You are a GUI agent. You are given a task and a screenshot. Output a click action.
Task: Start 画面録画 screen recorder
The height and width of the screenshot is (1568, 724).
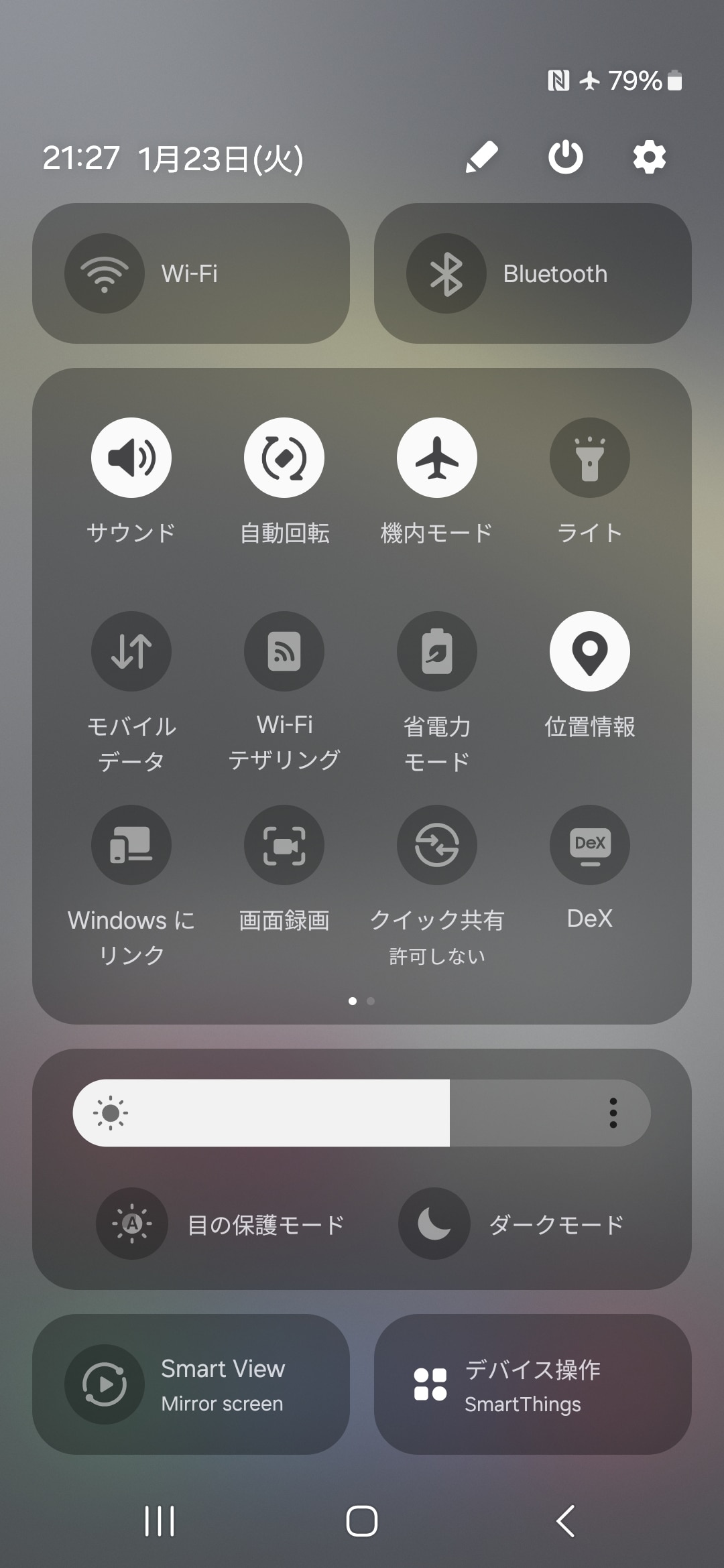tap(284, 845)
